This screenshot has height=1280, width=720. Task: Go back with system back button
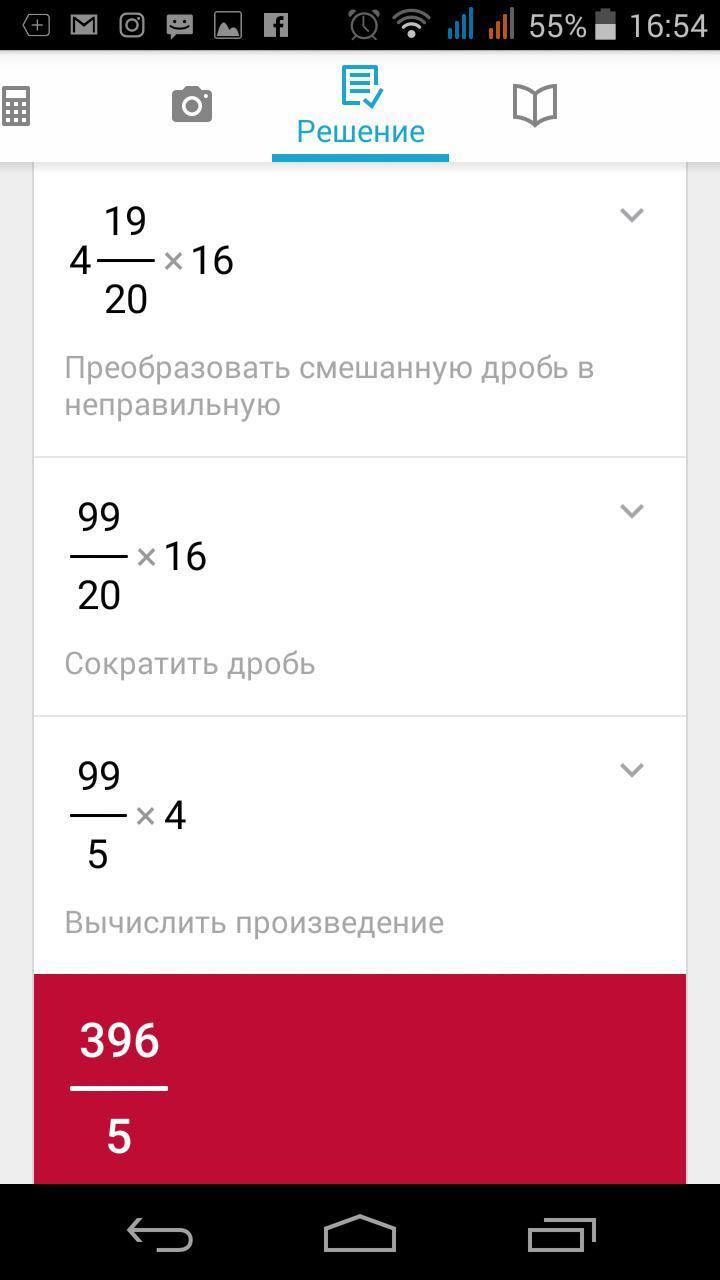[160, 1234]
